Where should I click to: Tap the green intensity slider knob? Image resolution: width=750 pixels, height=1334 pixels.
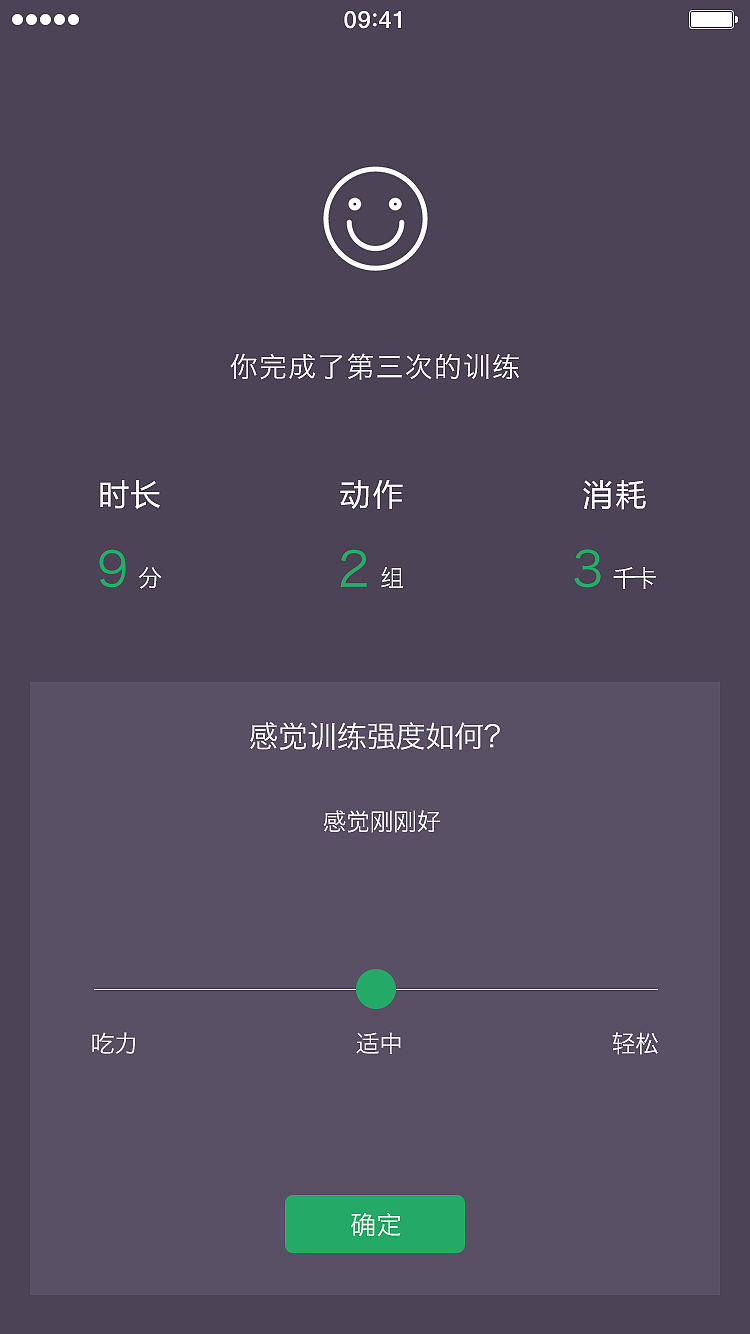pos(376,989)
